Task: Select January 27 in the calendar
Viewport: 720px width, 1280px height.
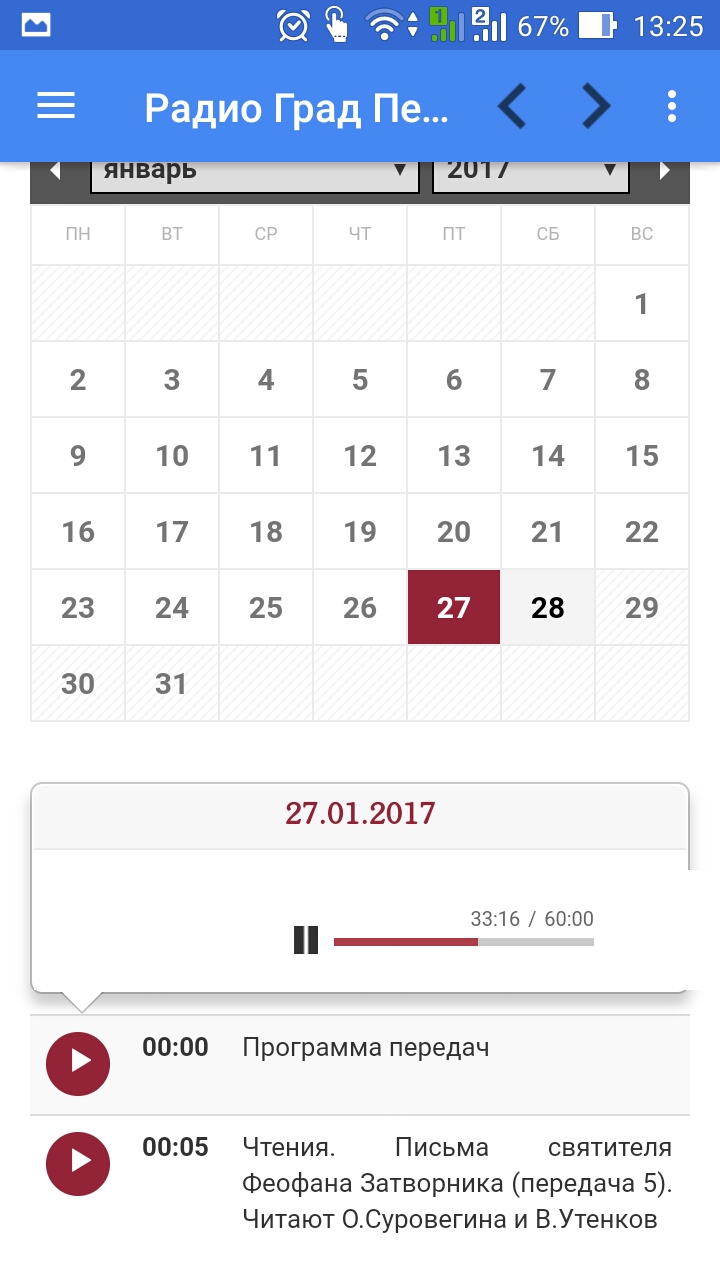Action: pyautogui.click(x=454, y=607)
